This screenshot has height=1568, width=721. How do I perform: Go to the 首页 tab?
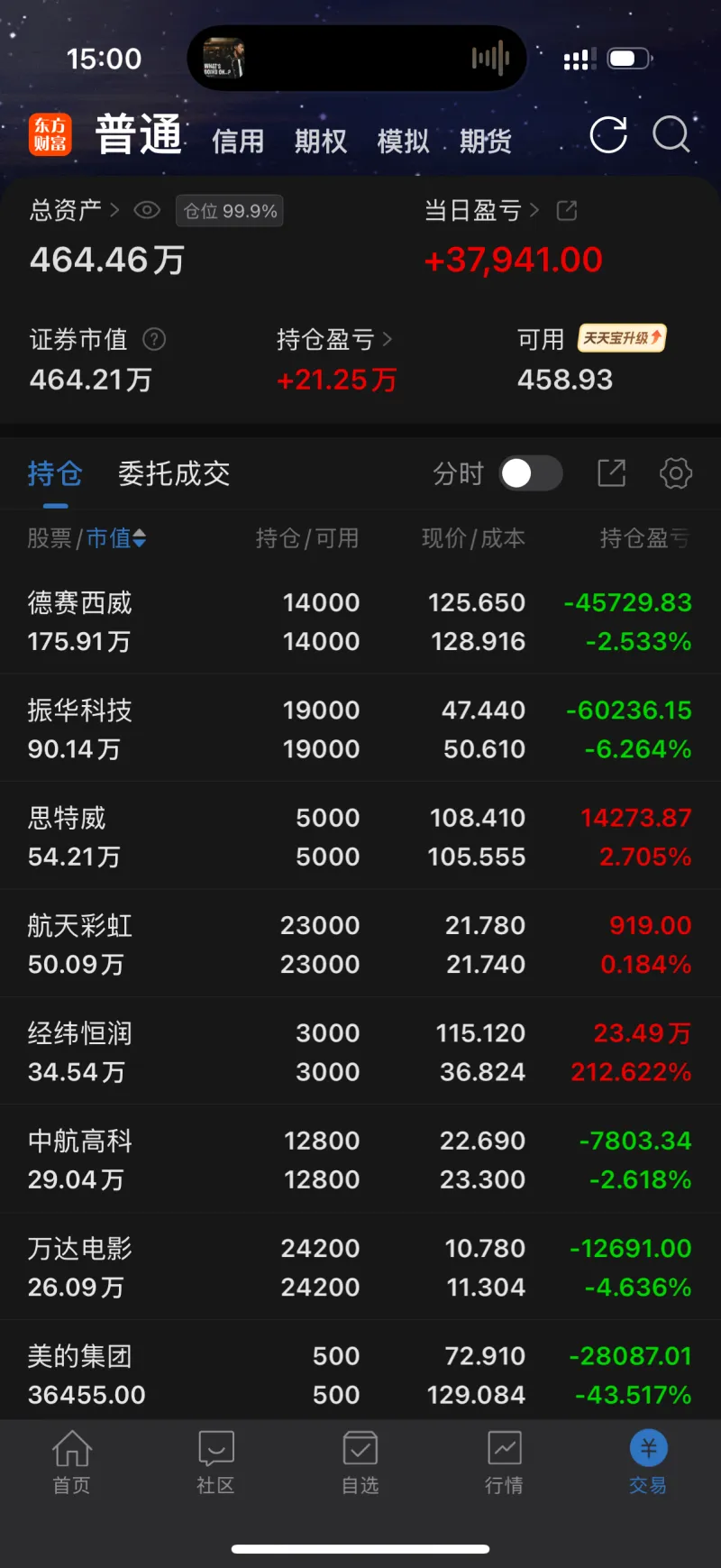[x=72, y=1462]
